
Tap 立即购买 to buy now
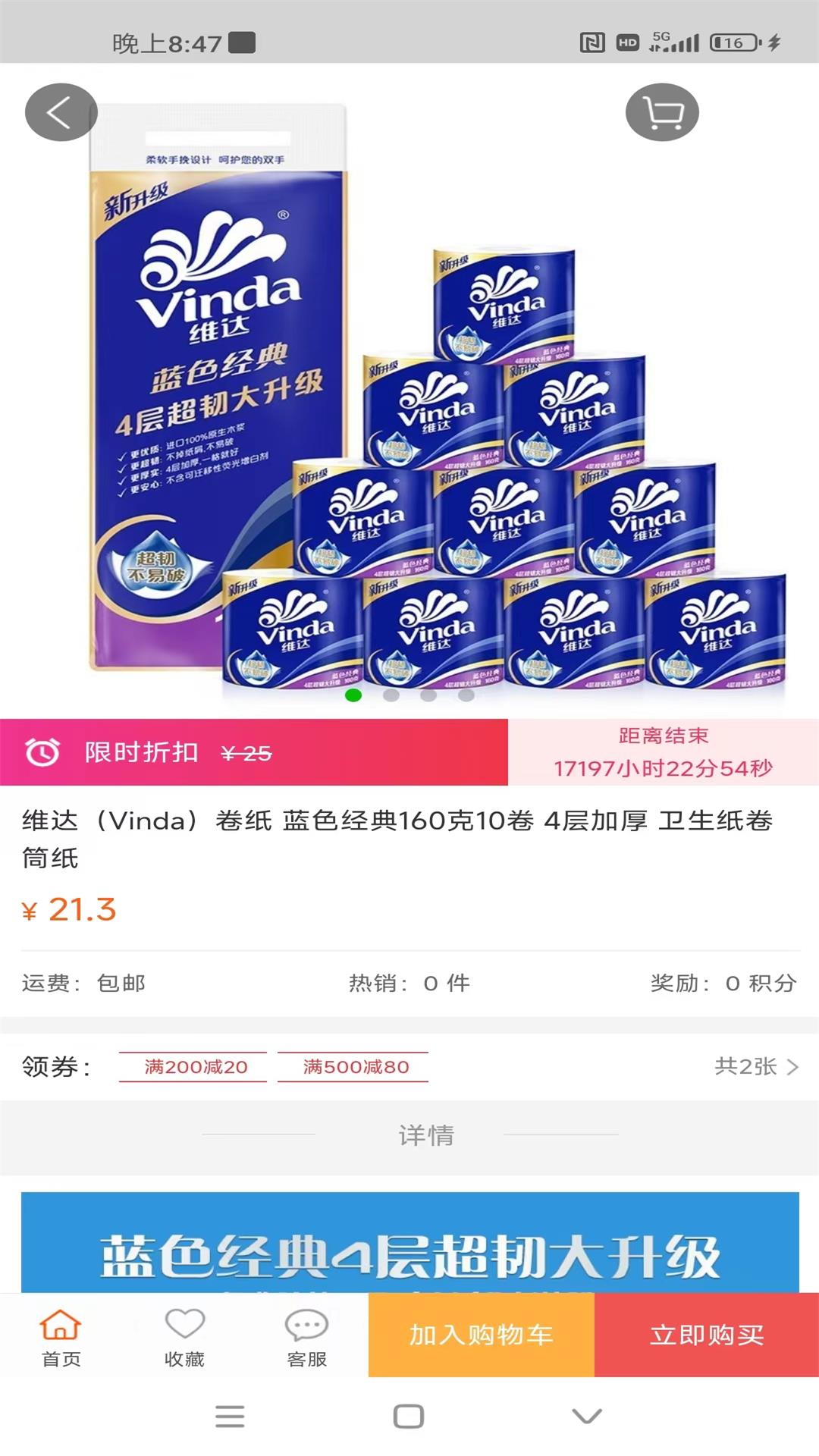(707, 1335)
